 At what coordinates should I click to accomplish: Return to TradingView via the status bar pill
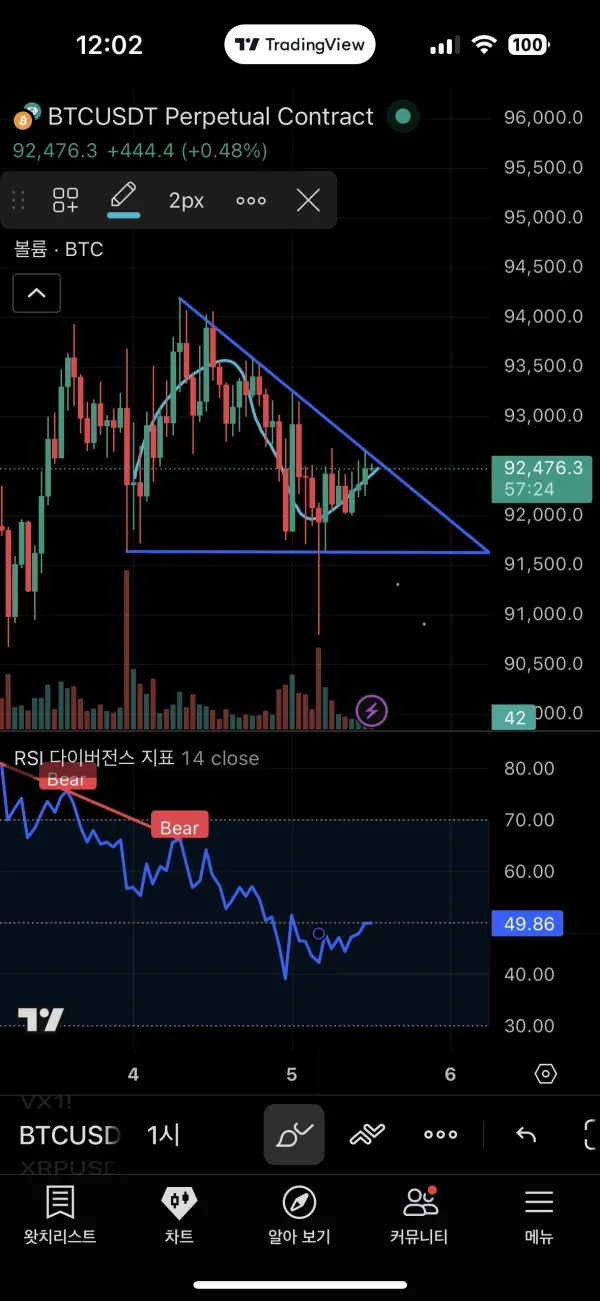point(300,45)
